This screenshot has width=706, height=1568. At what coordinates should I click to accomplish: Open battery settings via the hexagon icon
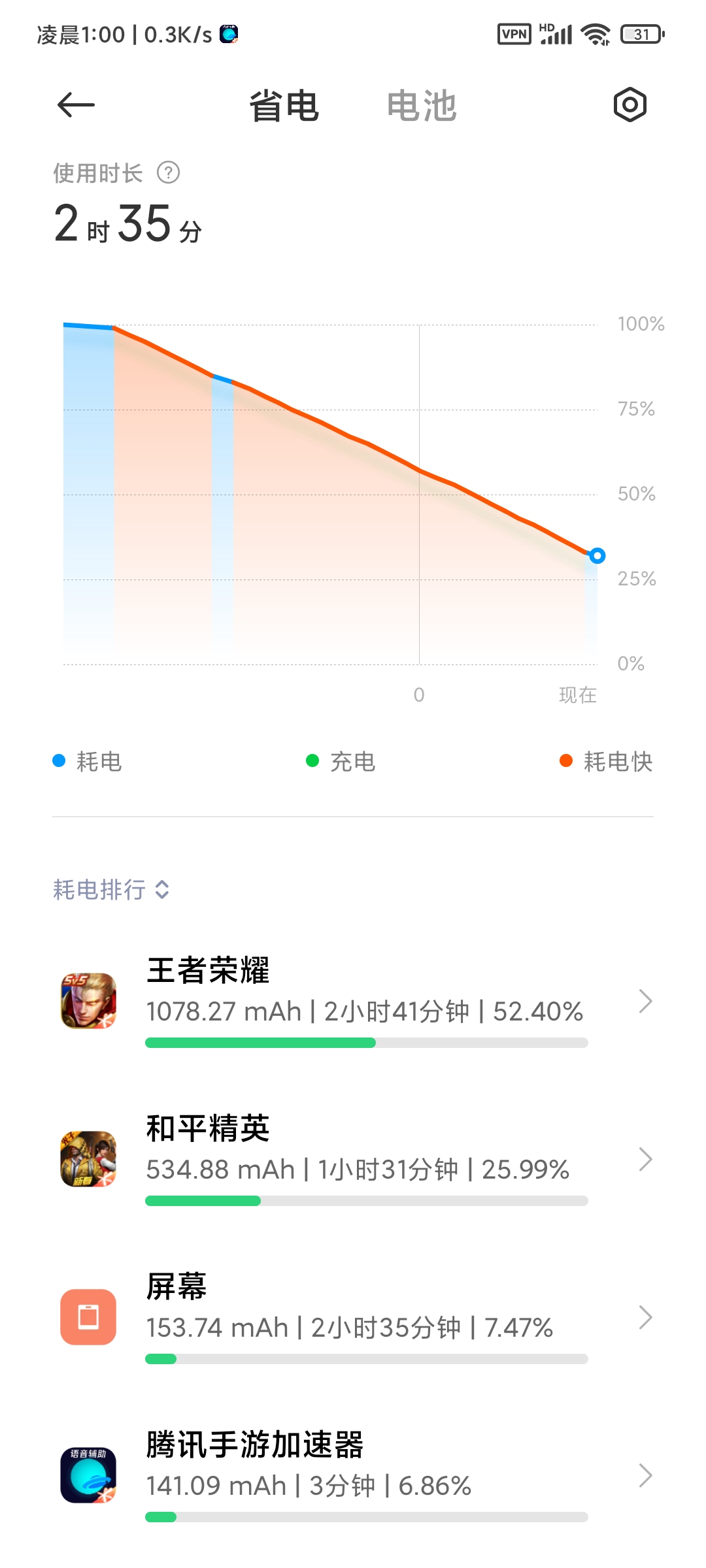[x=630, y=105]
